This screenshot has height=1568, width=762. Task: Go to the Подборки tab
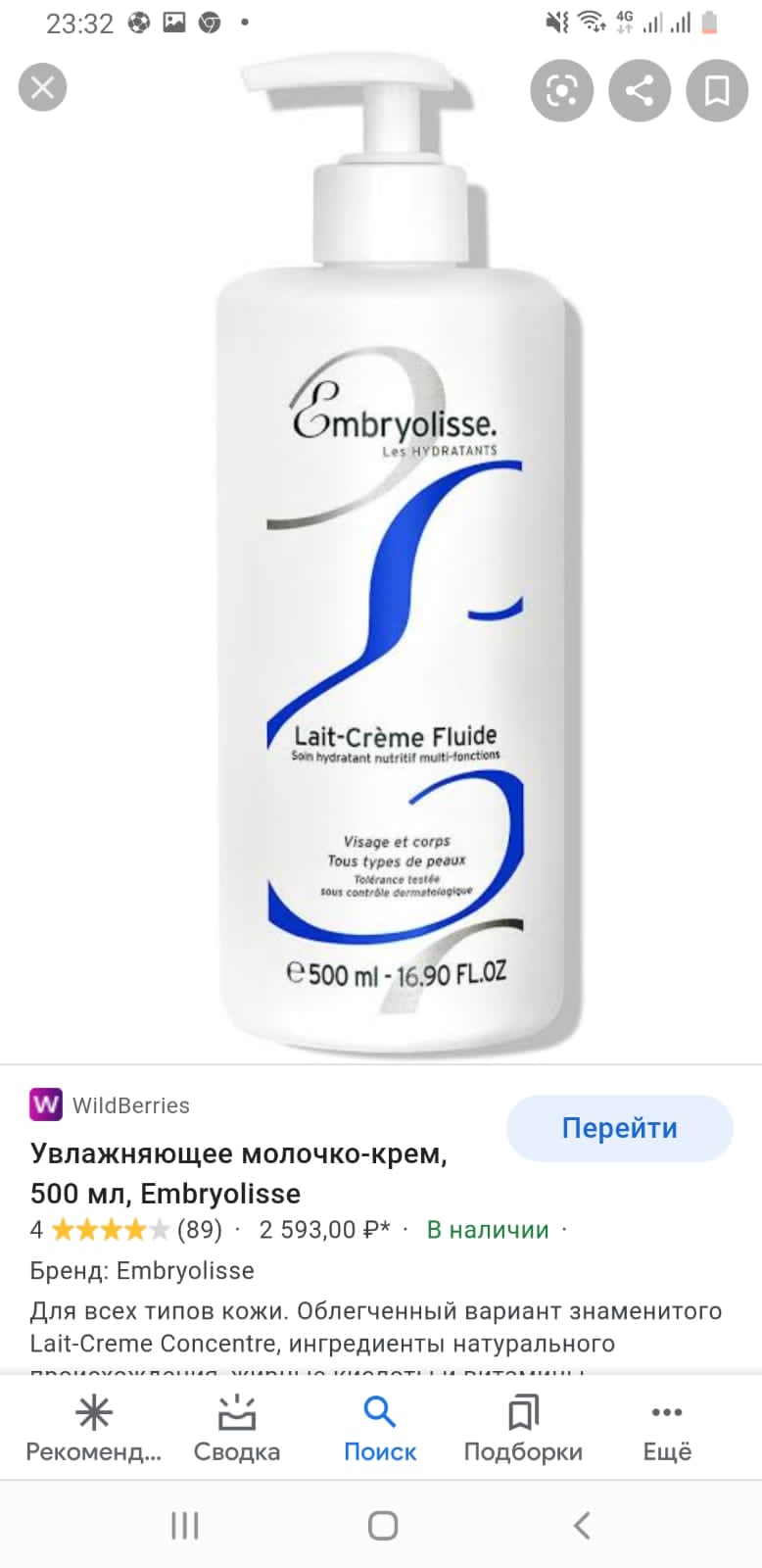point(523,1429)
